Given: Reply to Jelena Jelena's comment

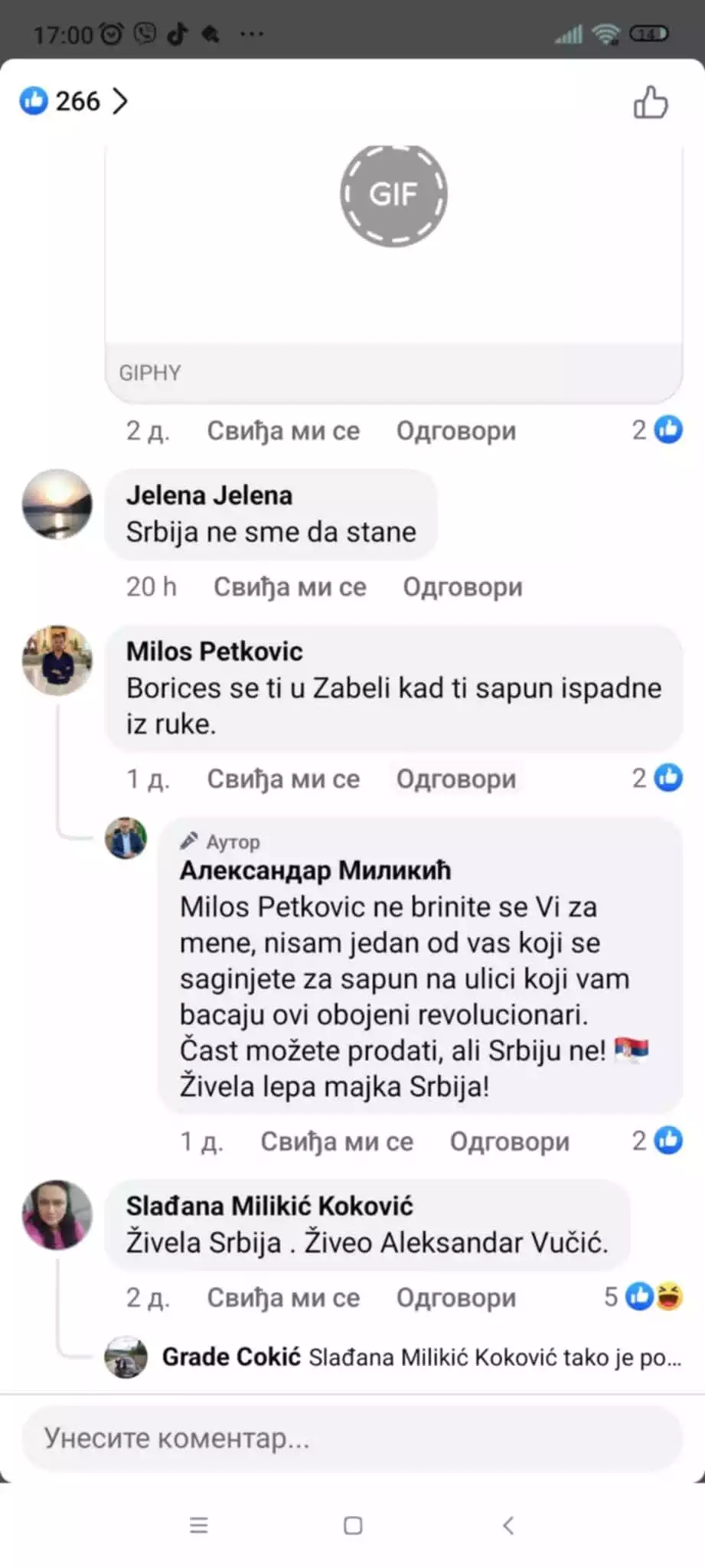Looking at the screenshot, I should 462,587.
